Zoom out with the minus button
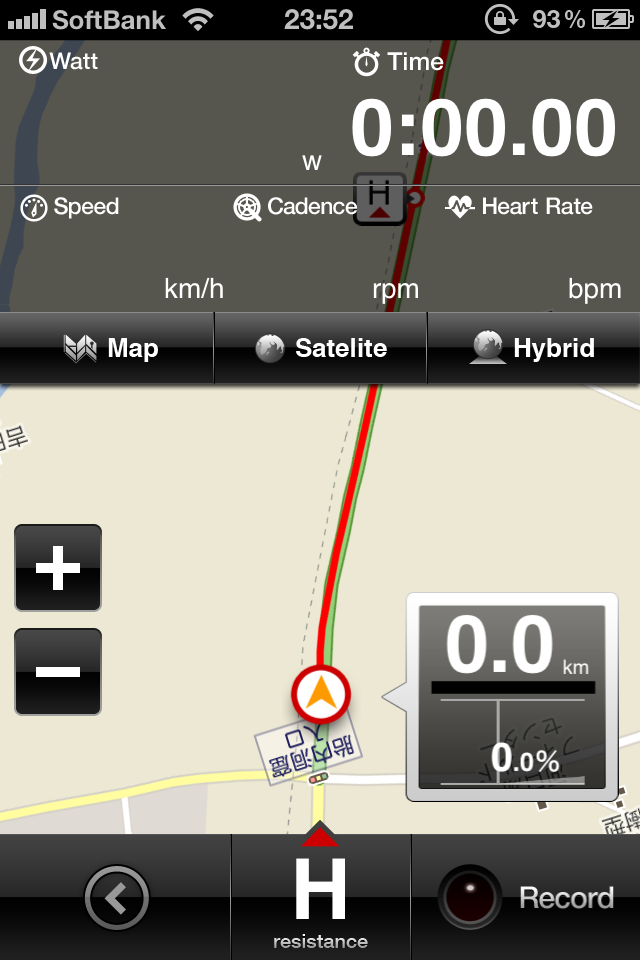Viewport: 640px width, 960px height. pyautogui.click(x=58, y=671)
